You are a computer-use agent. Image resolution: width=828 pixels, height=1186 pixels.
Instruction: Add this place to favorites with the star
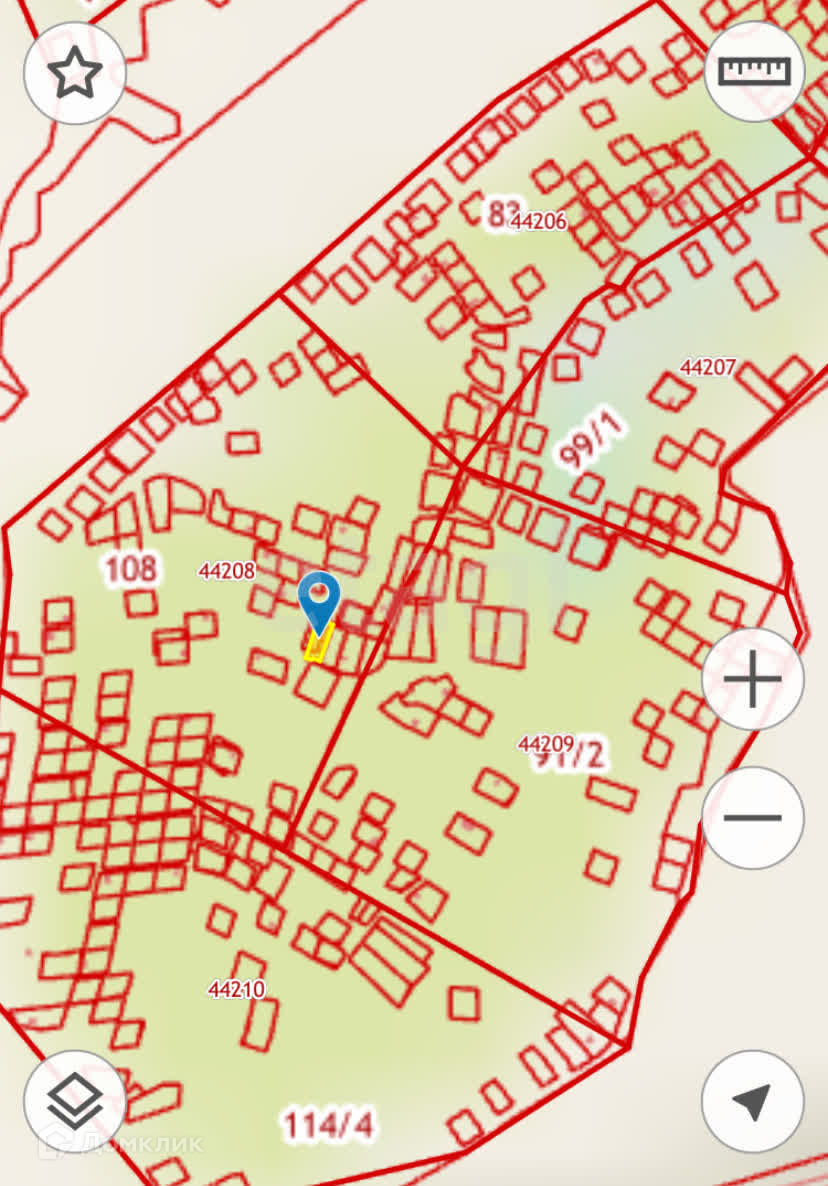pos(75,74)
